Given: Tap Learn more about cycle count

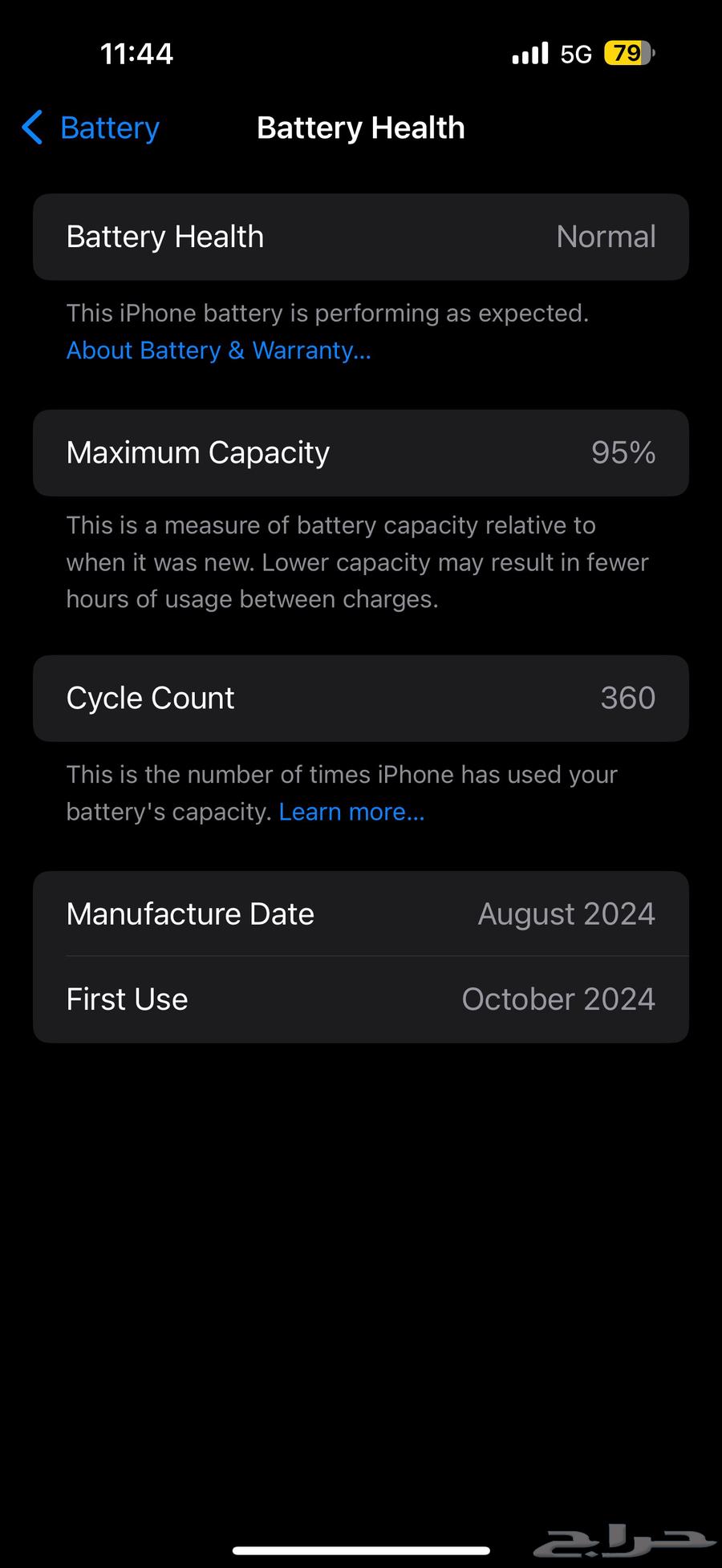Looking at the screenshot, I should click(x=351, y=811).
